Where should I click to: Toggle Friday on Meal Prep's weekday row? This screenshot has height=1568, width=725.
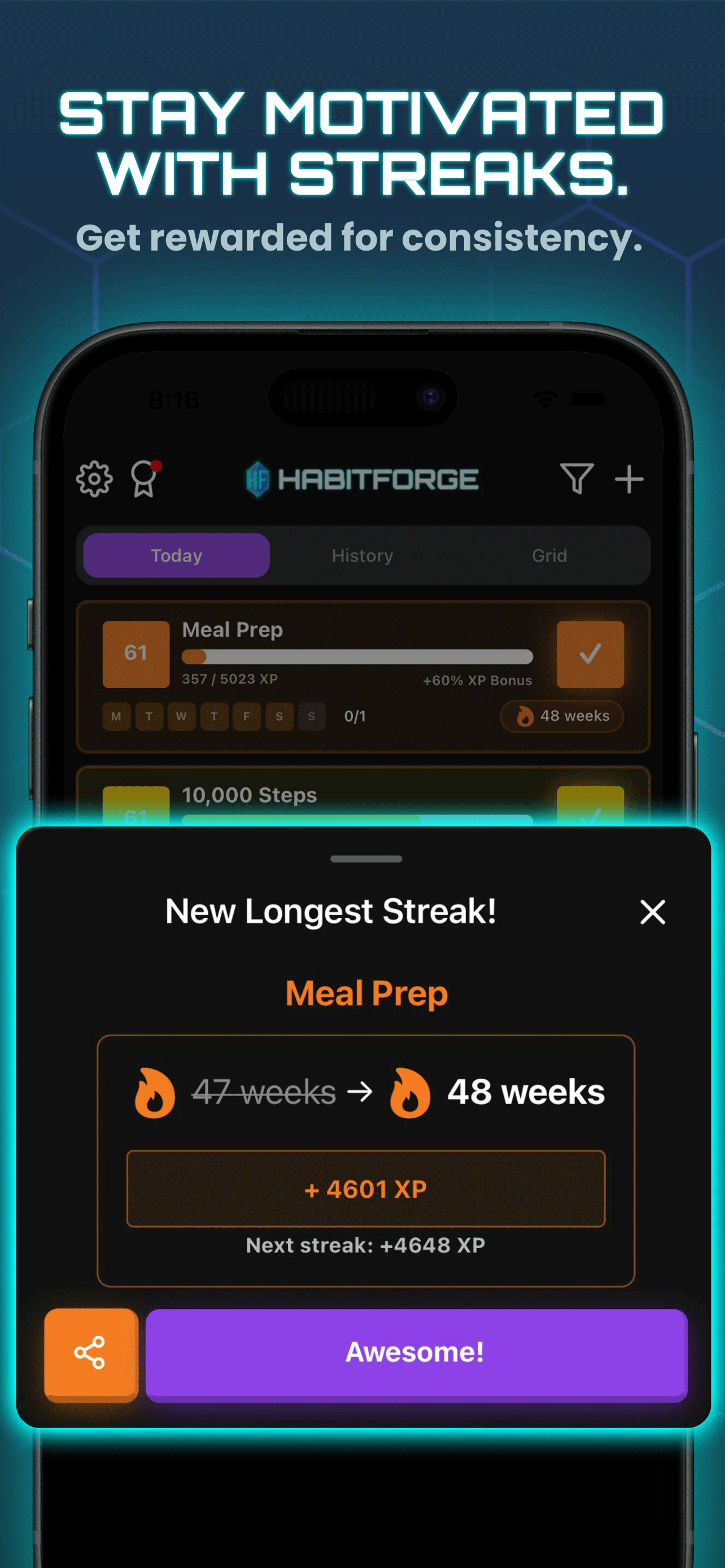click(246, 716)
